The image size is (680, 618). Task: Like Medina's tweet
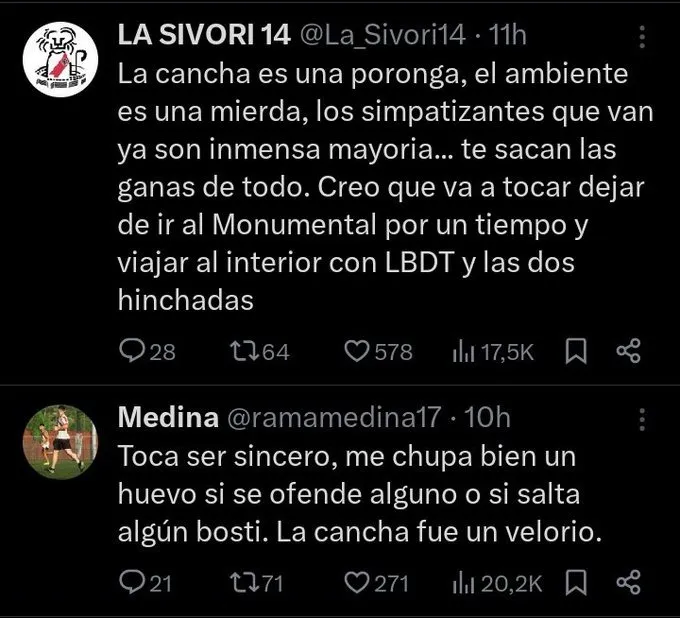click(357, 582)
